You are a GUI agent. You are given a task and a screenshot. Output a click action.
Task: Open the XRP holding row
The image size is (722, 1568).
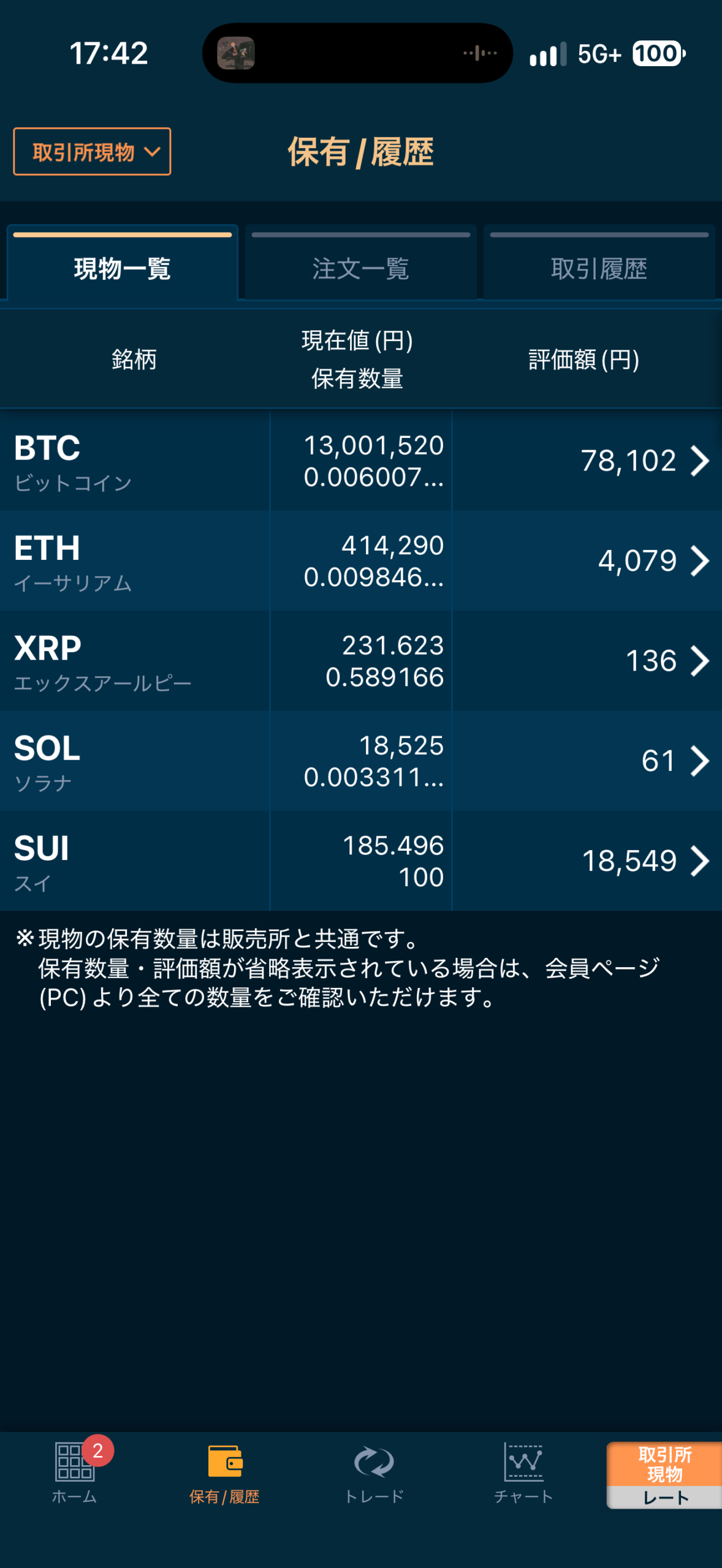coord(361,661)
